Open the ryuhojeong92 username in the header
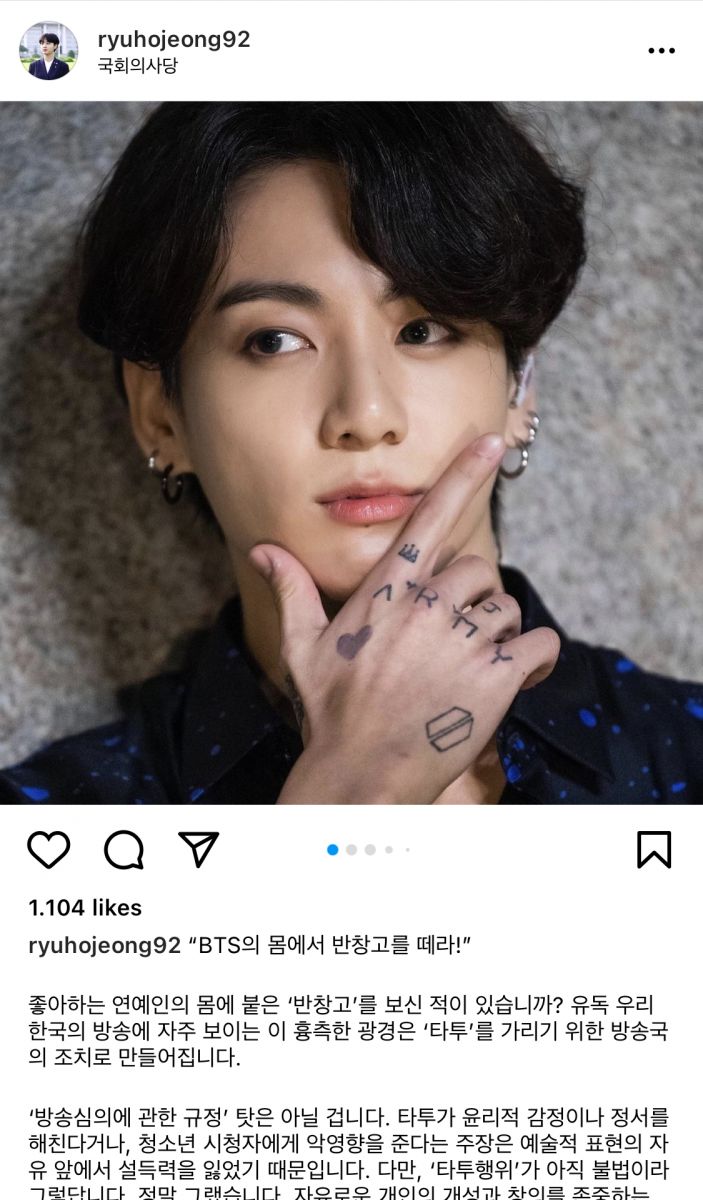The image size is (703, 1200). coord(174,40)
